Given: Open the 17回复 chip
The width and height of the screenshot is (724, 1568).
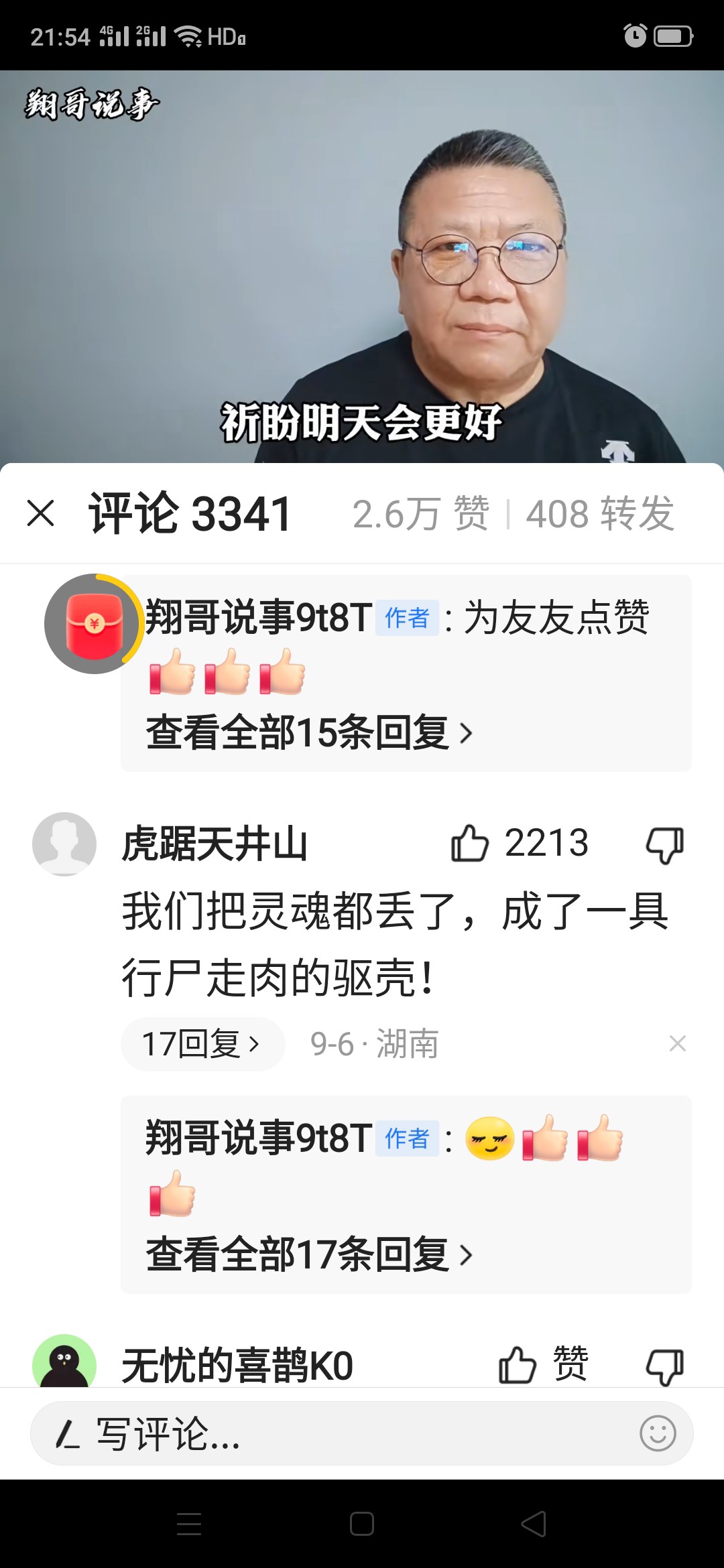Looking at the screenshot, I should point(202,1044).
